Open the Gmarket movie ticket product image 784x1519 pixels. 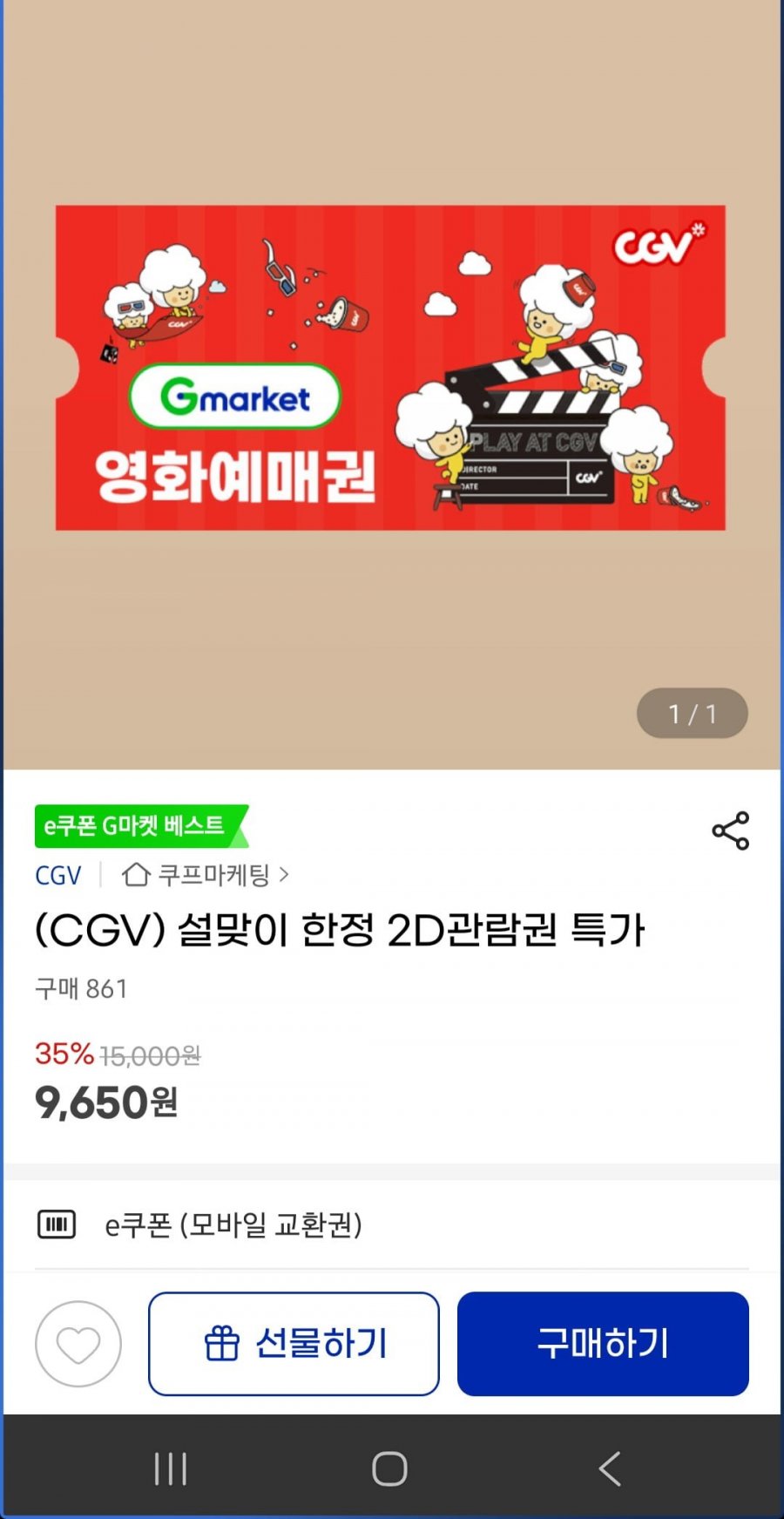click(390, 368)
